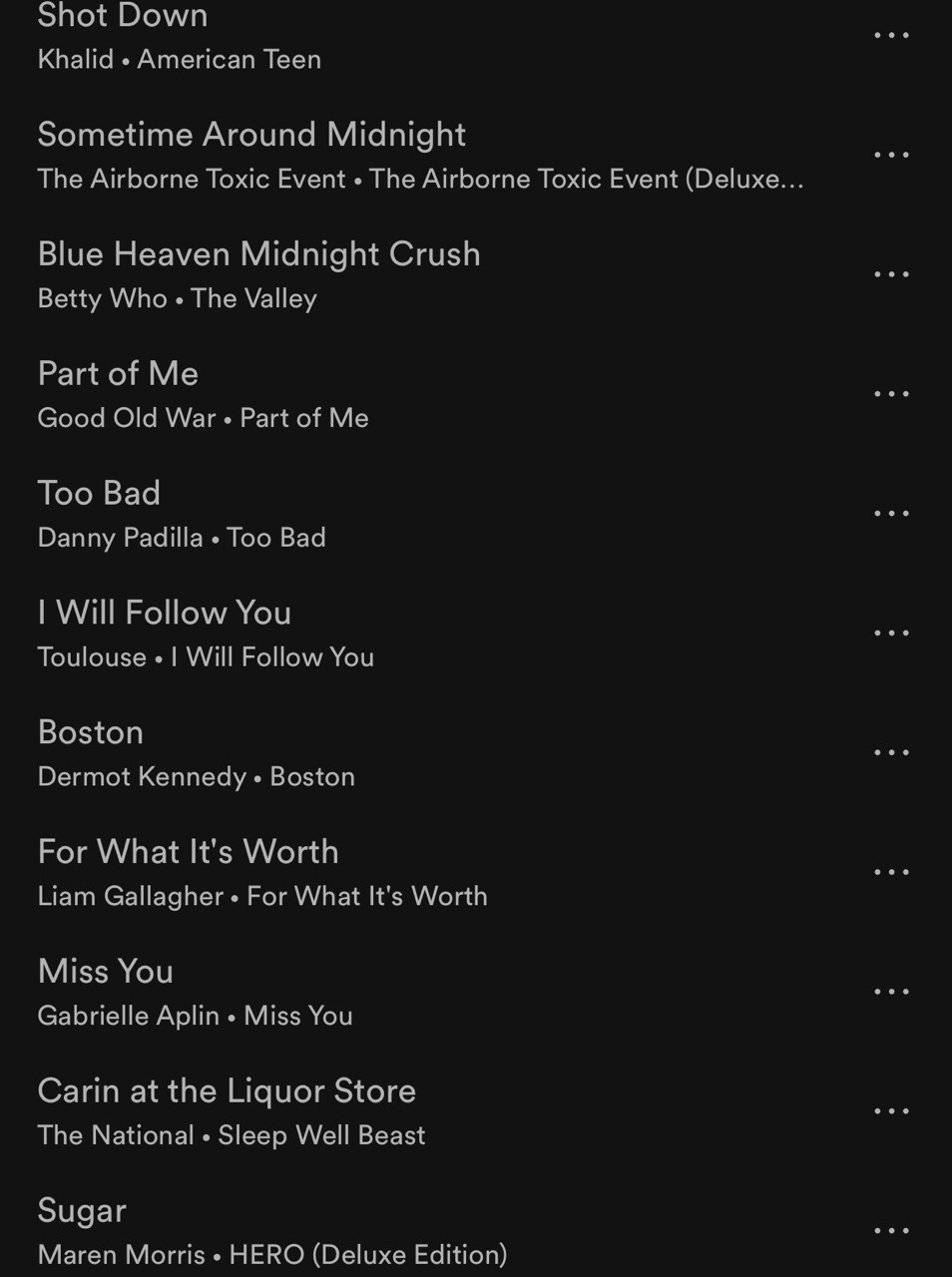Open more options for Carin at the Liquor Store

coord(891,1111)
